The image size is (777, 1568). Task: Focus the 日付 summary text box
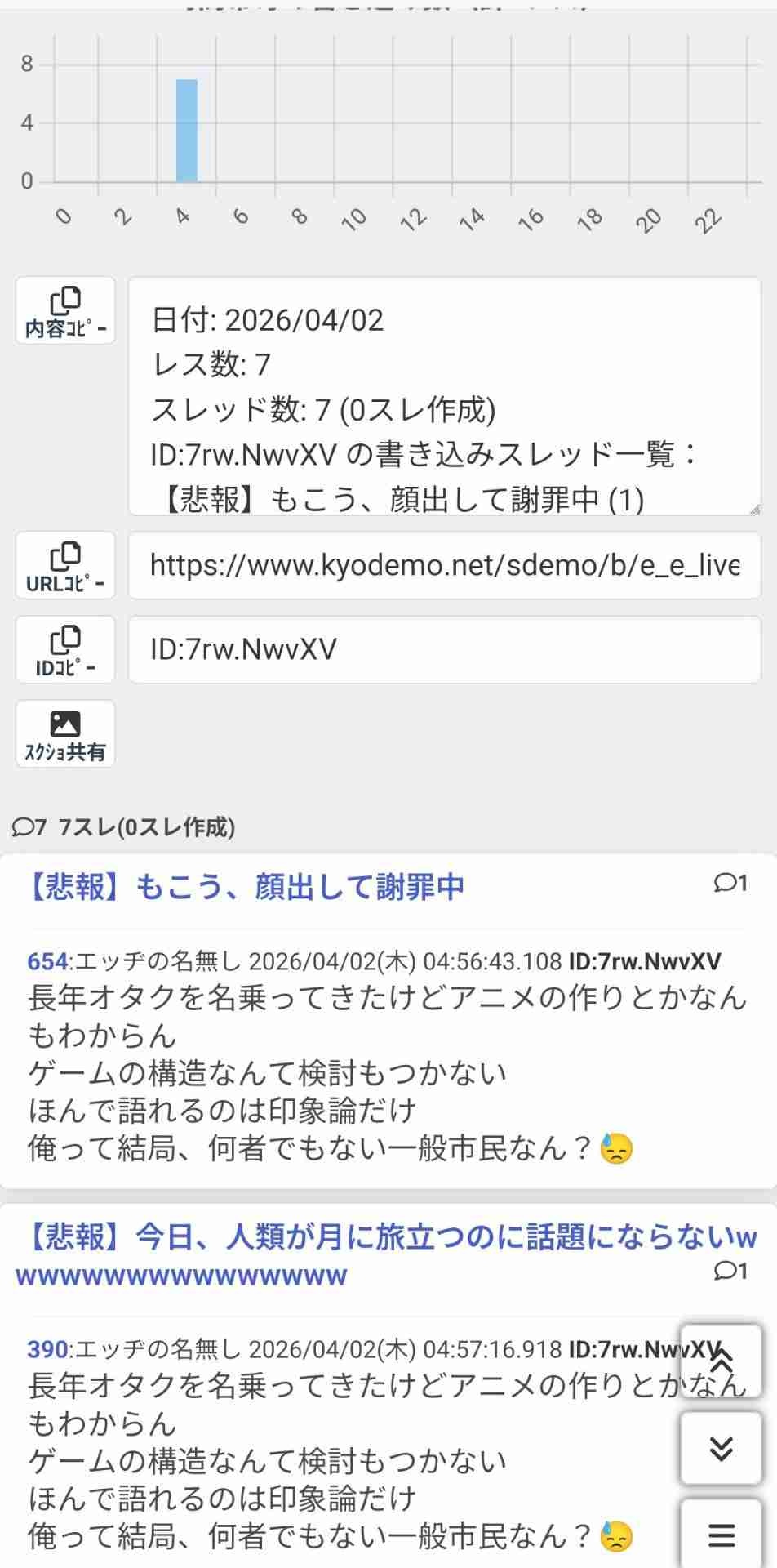click(x=444, y=396)
